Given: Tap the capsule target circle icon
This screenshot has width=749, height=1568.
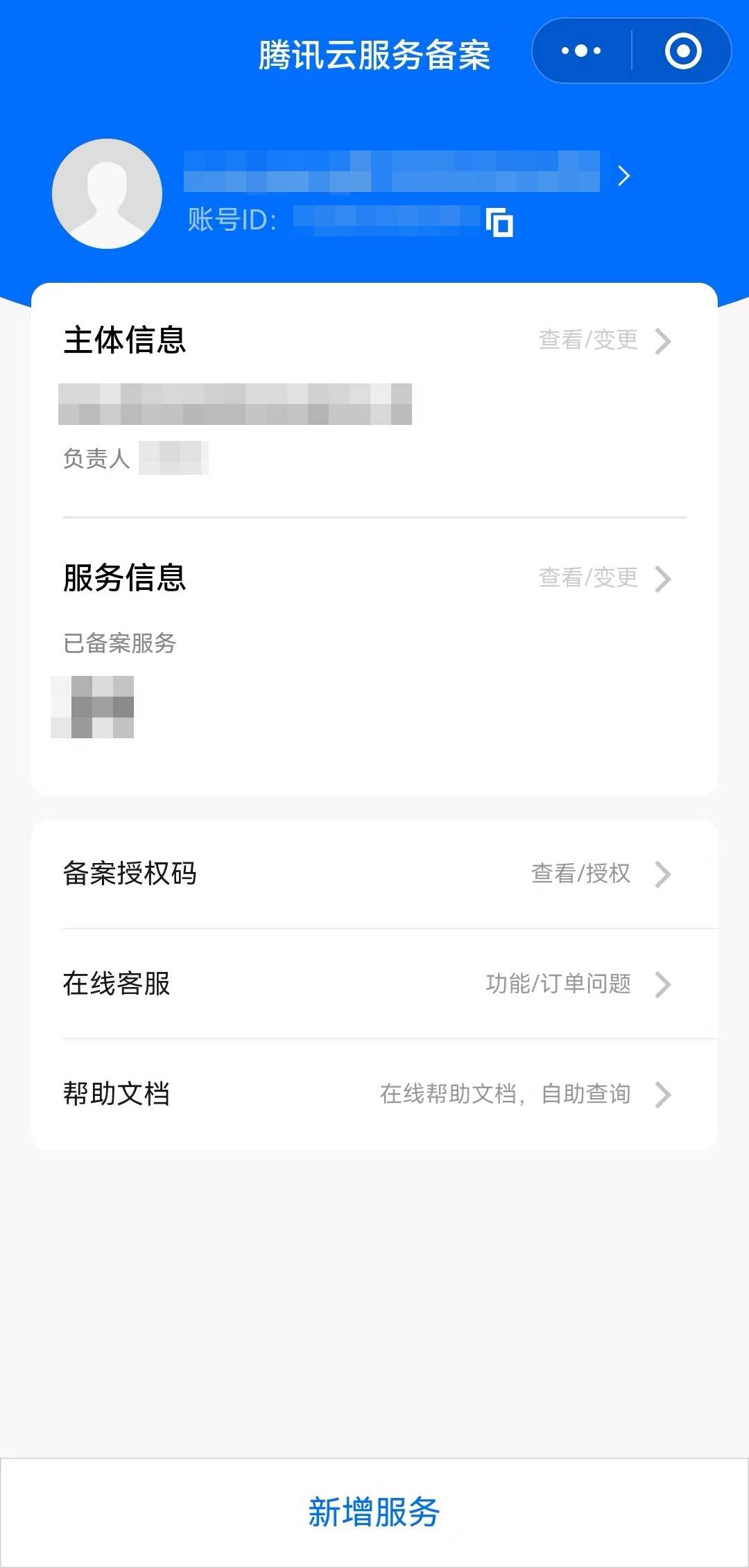Looking at the screenshot, I should click(x=682, y=51).
